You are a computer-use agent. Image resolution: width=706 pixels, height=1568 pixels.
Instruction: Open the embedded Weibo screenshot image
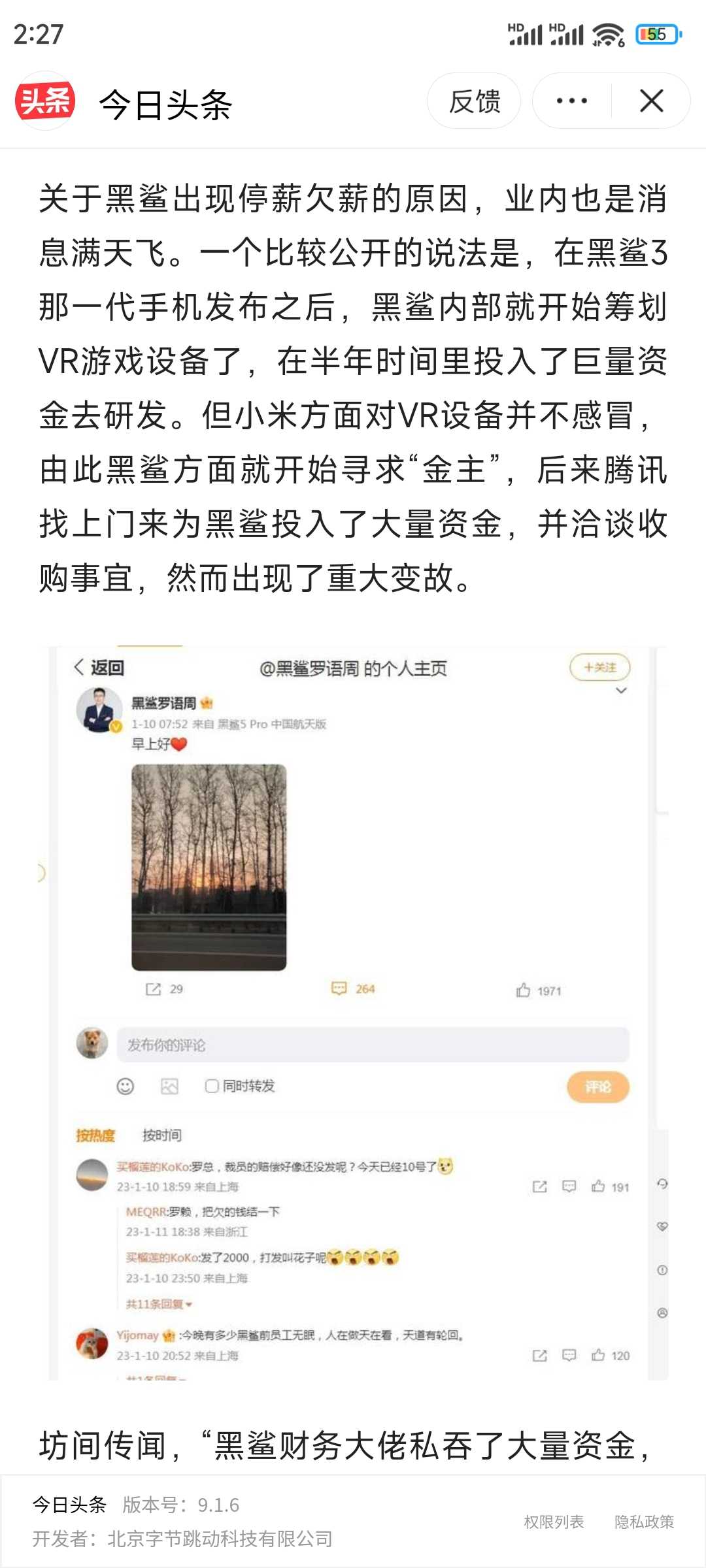[358, 1013]
